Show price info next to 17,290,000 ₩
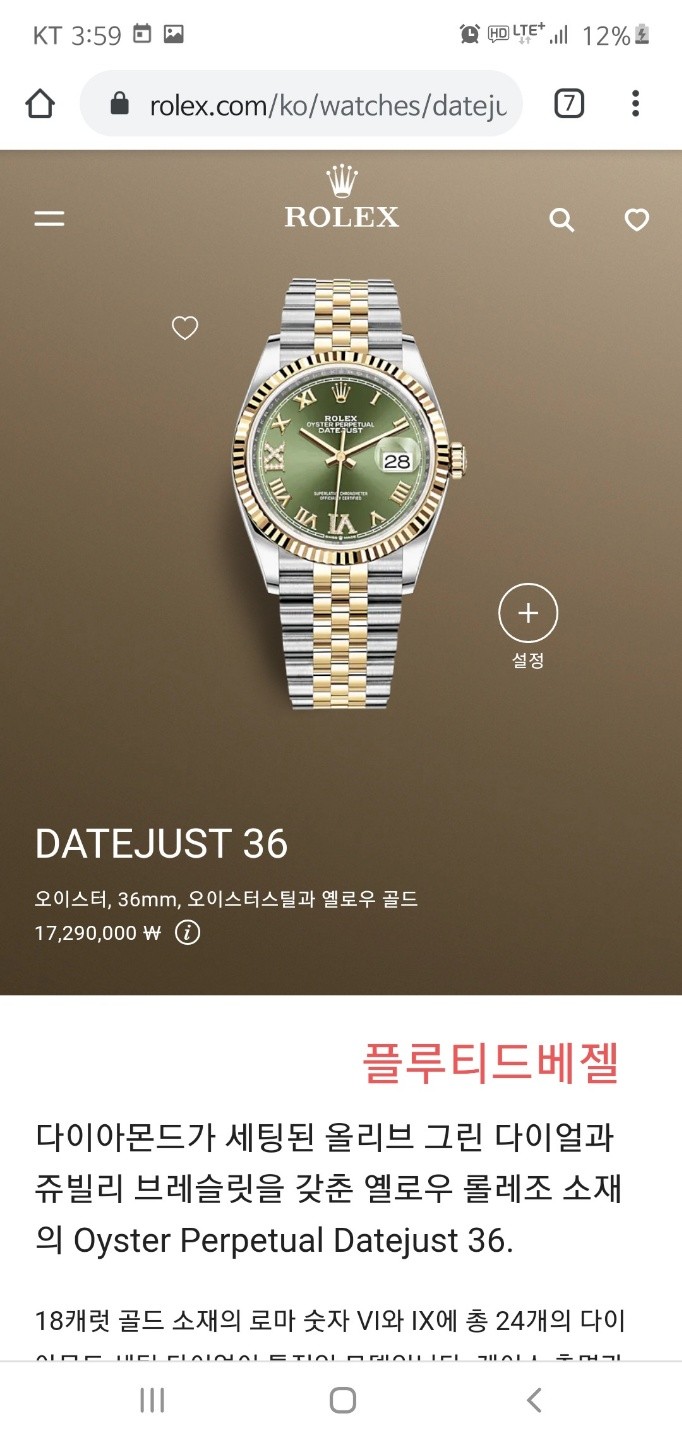 [188, 933]
